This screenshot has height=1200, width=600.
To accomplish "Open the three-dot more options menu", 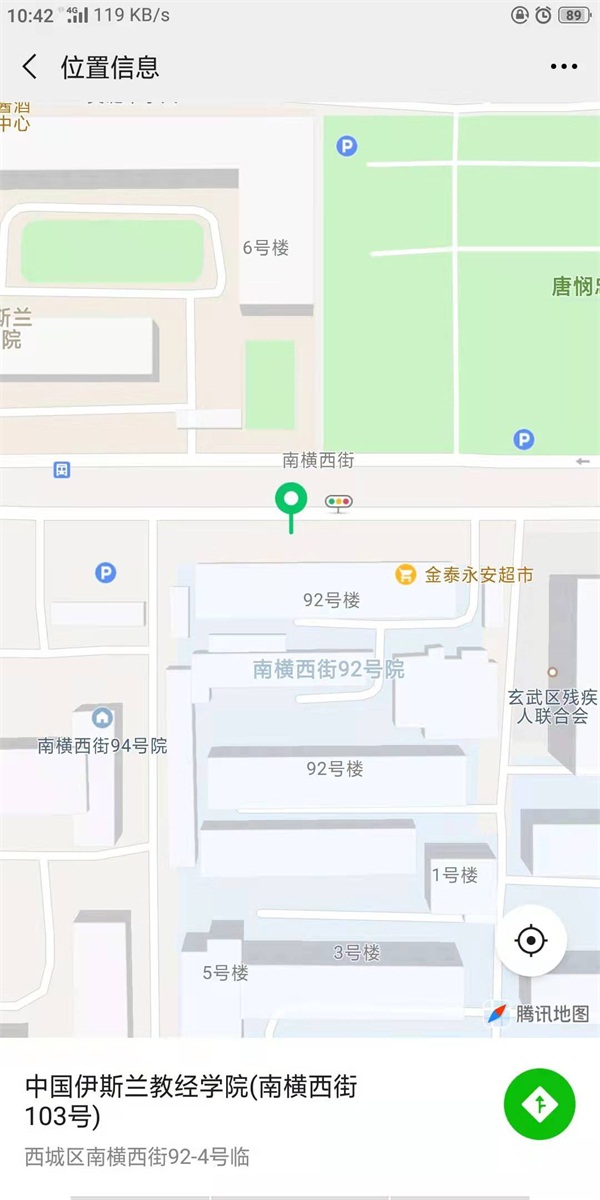I will [564, 67].
